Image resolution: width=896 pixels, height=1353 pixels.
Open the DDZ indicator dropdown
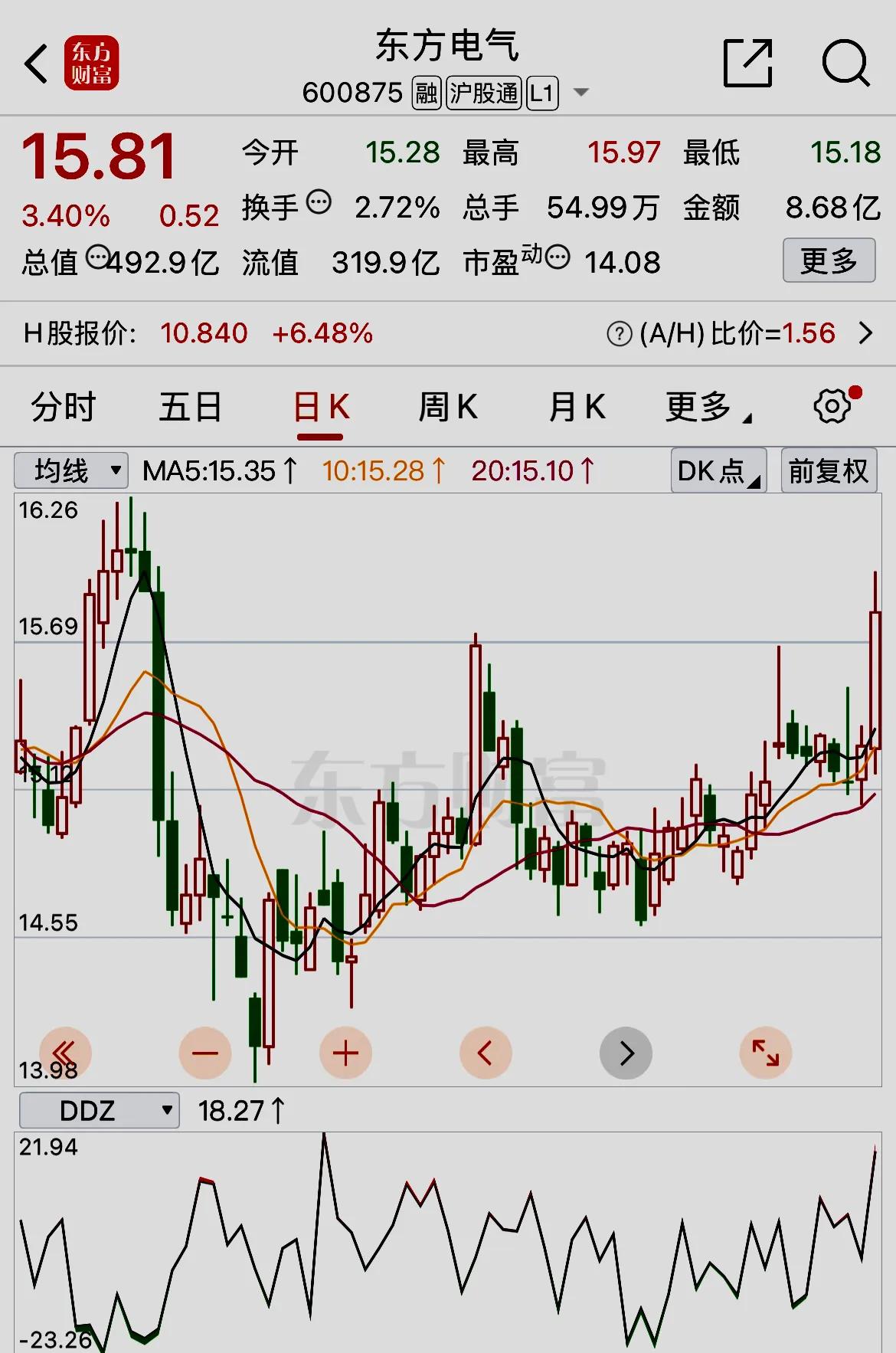tap(98, 1109)
